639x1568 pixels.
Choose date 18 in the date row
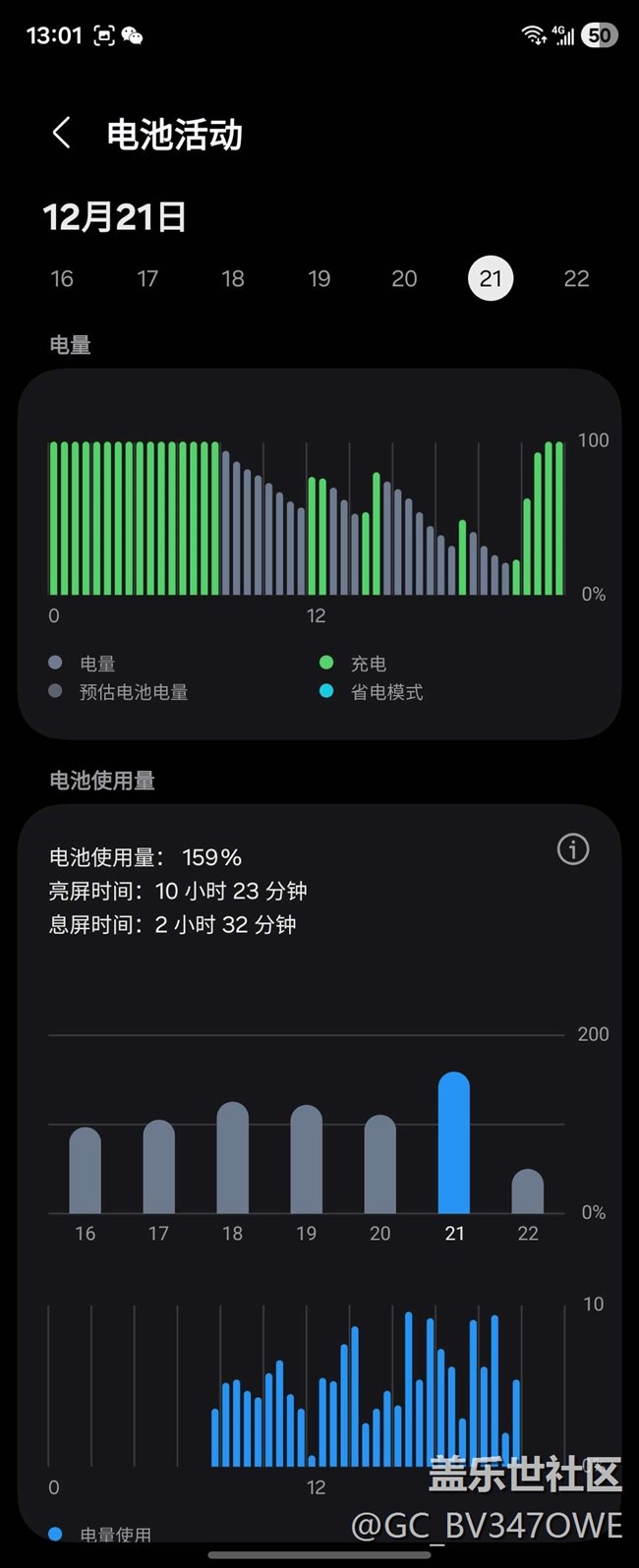tap(233, 279)
